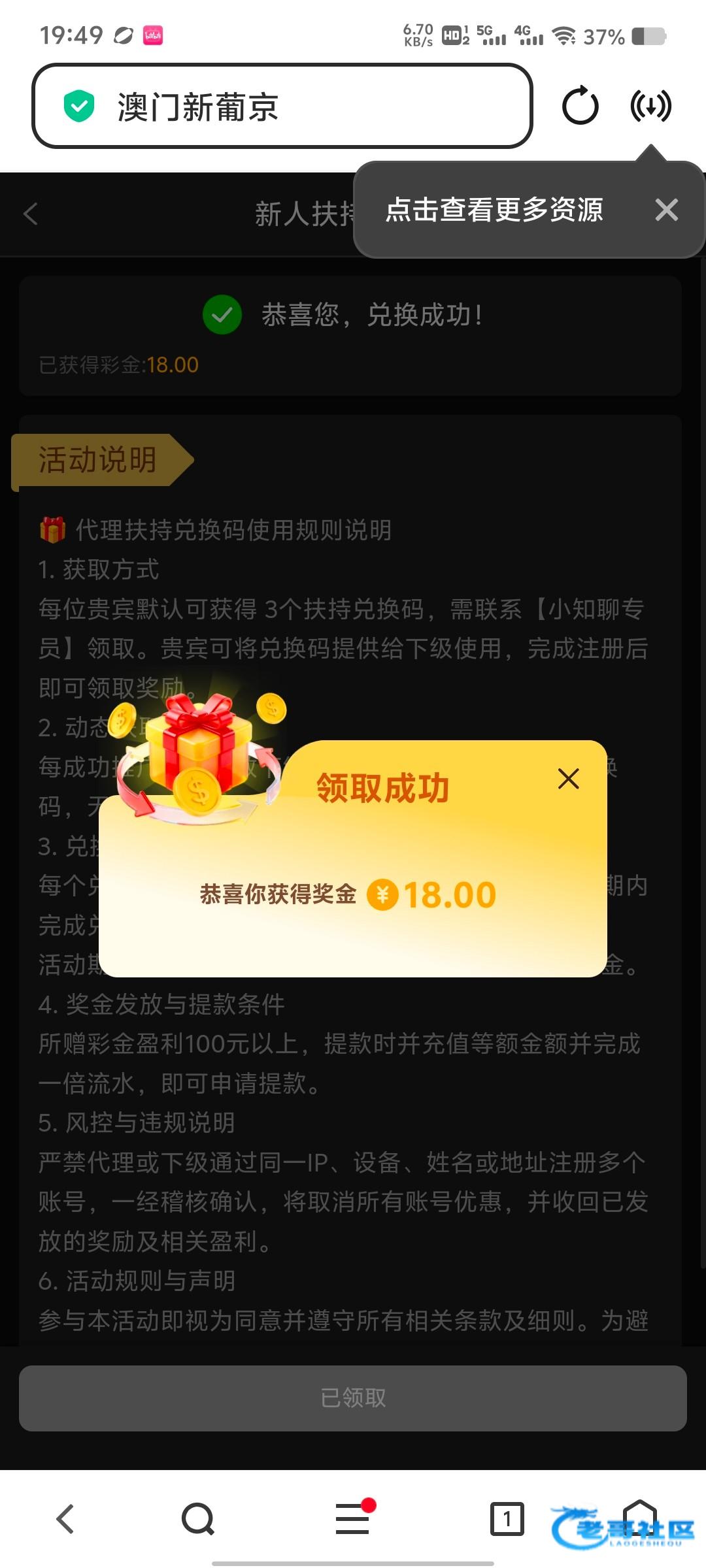Image resolution: width=706 pixels, height=1568 pixels.
Task: Open search from the bottom toolbar
Action: (197, 1519)
